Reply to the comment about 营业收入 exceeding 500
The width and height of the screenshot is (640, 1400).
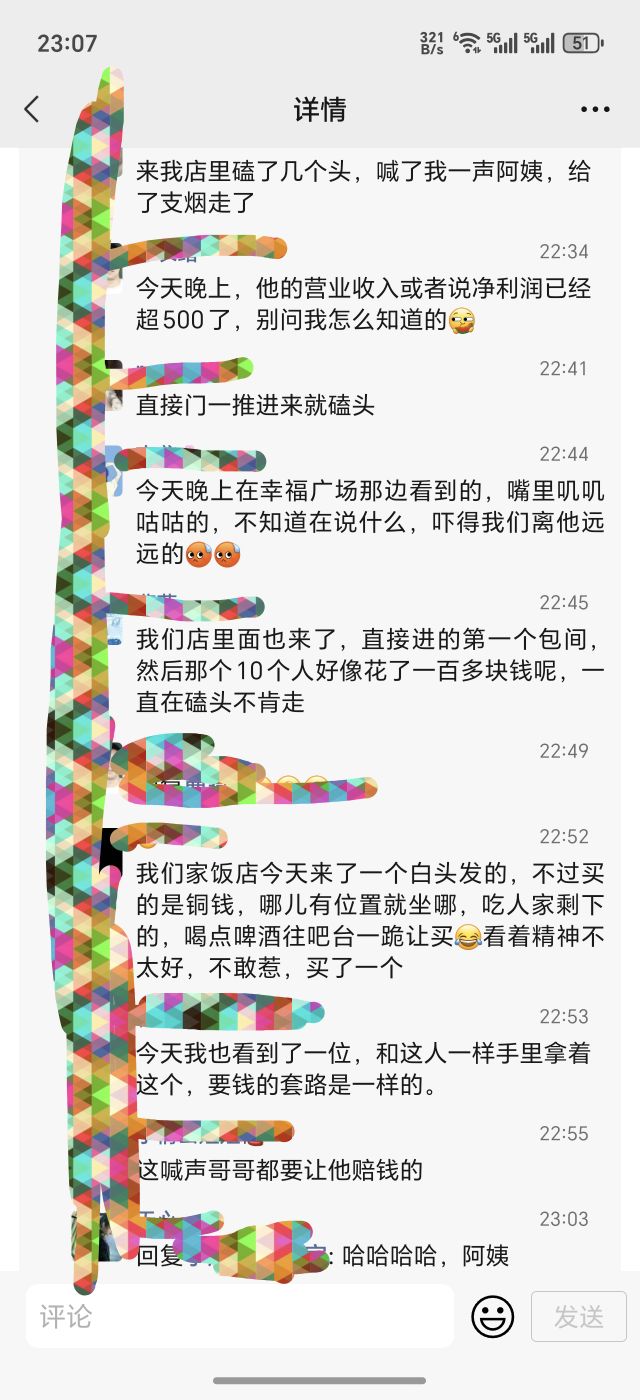point(364,305)
